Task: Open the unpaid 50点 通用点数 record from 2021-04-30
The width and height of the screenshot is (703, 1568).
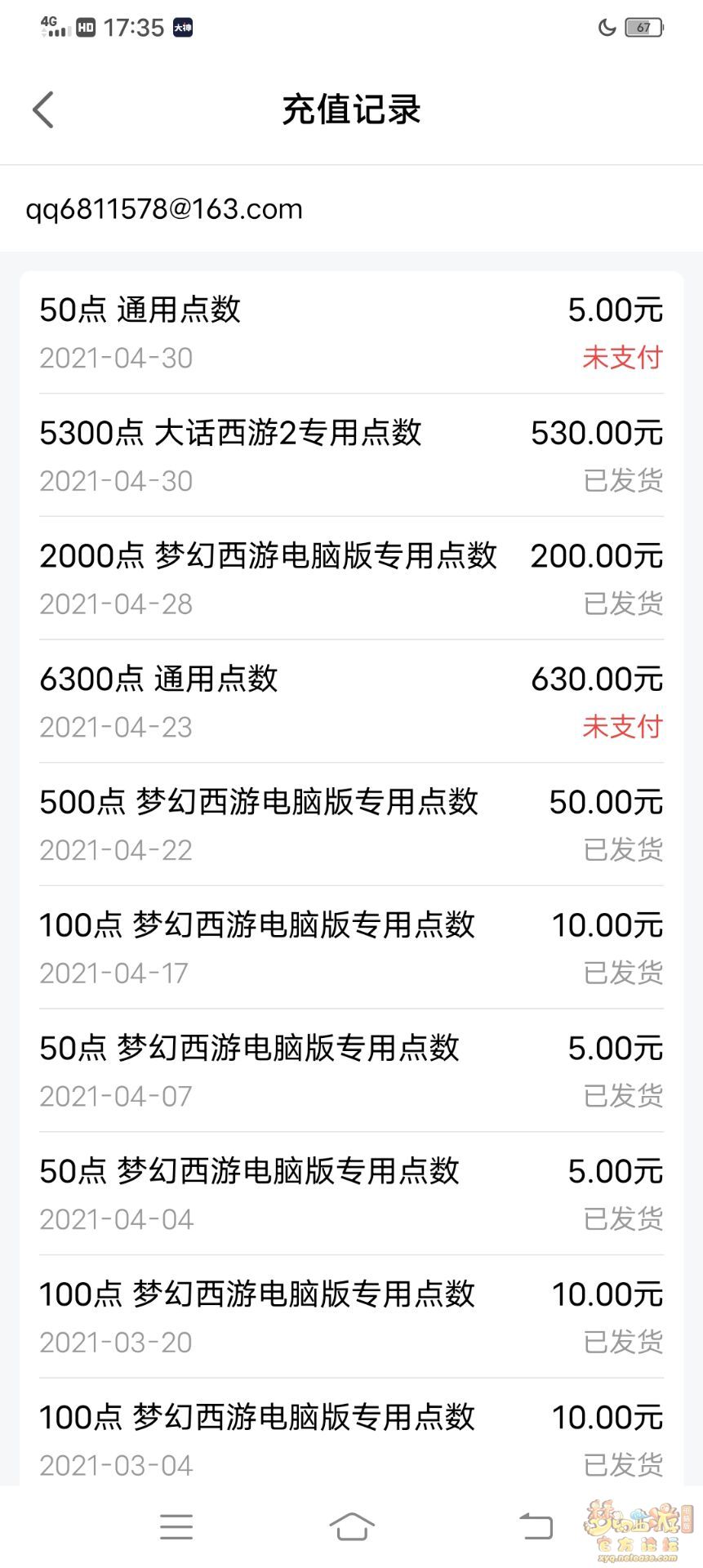Action: click(351, 332)
